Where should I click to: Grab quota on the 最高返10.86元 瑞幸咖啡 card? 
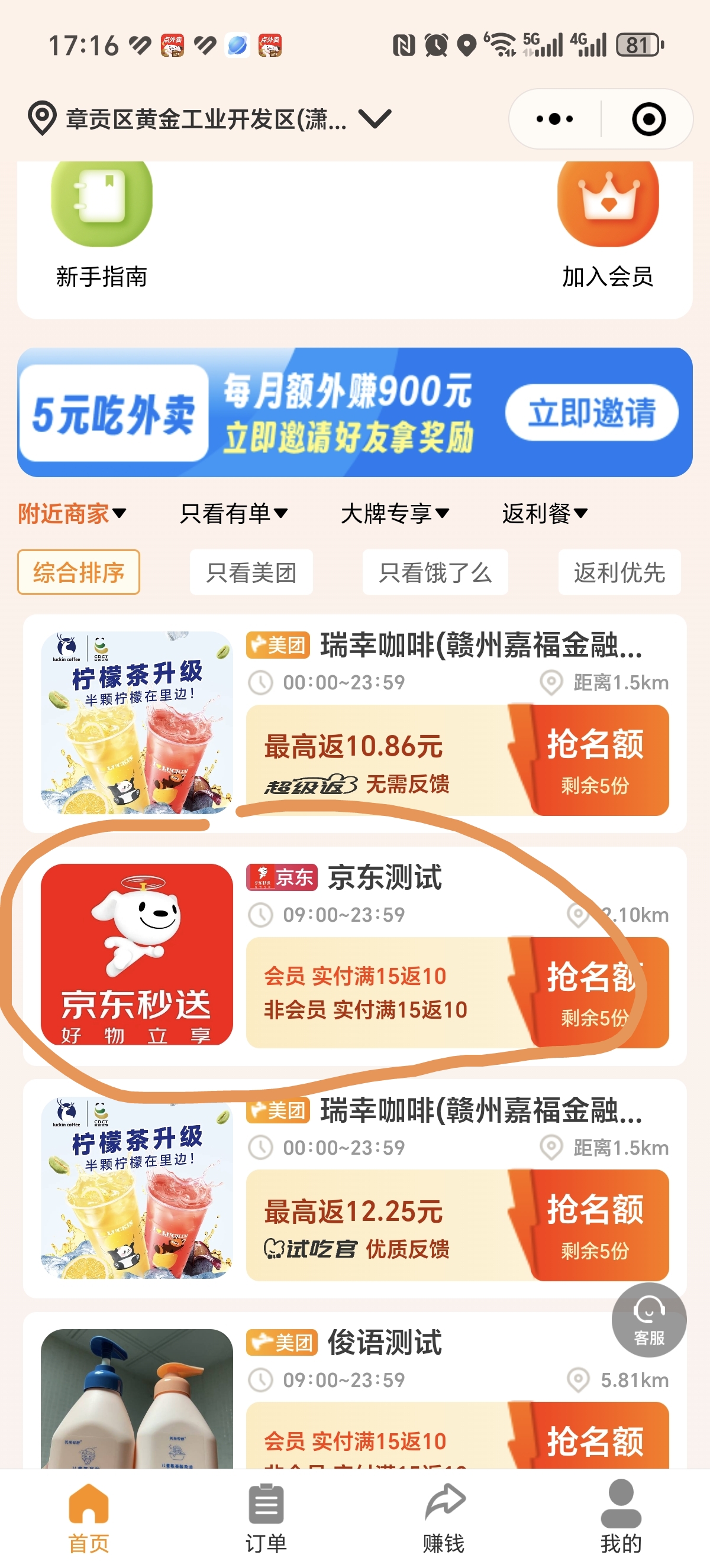(x=593, y=760)
